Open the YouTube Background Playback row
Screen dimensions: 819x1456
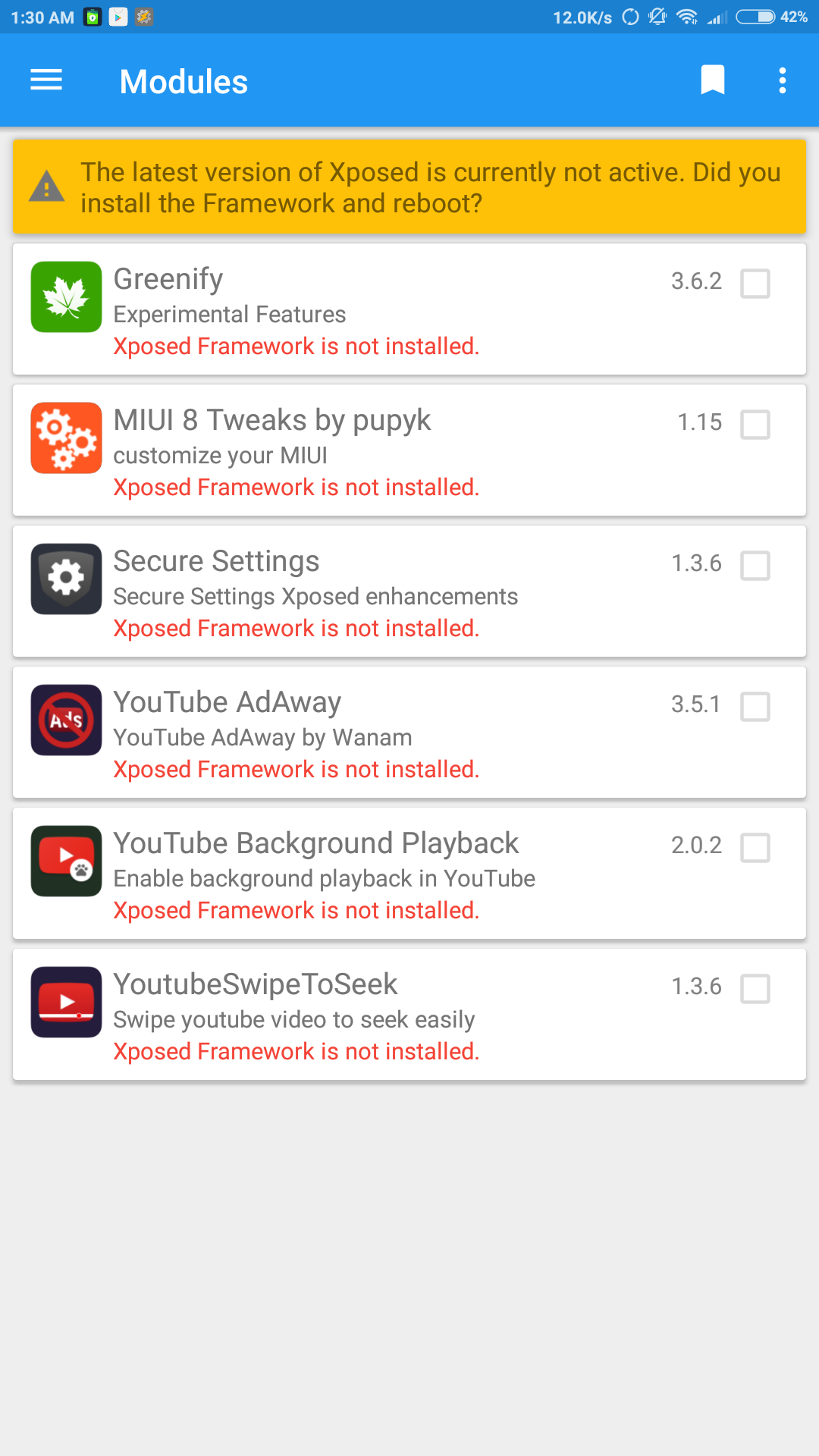point(341,874)
